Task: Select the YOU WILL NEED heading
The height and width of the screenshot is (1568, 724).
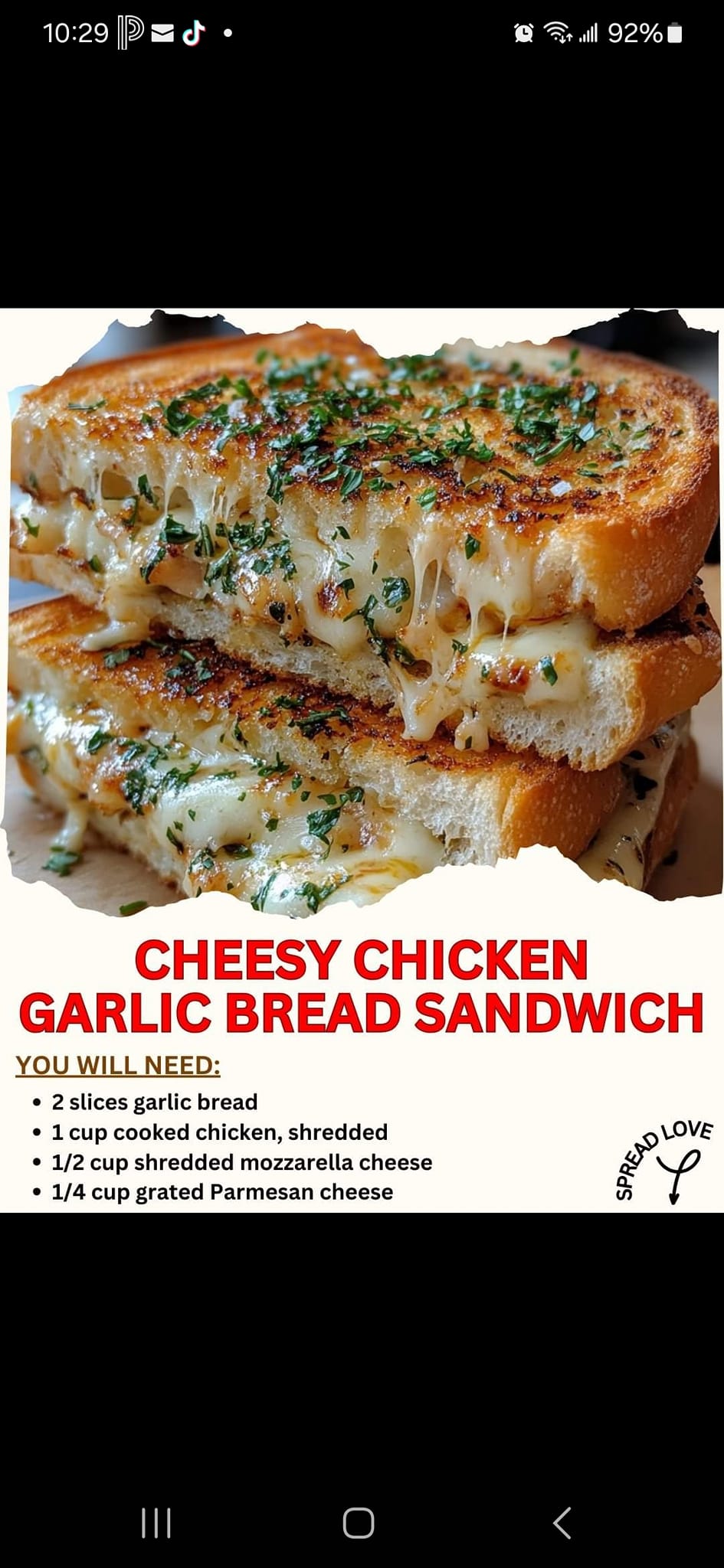Action: click(120, 1064)
